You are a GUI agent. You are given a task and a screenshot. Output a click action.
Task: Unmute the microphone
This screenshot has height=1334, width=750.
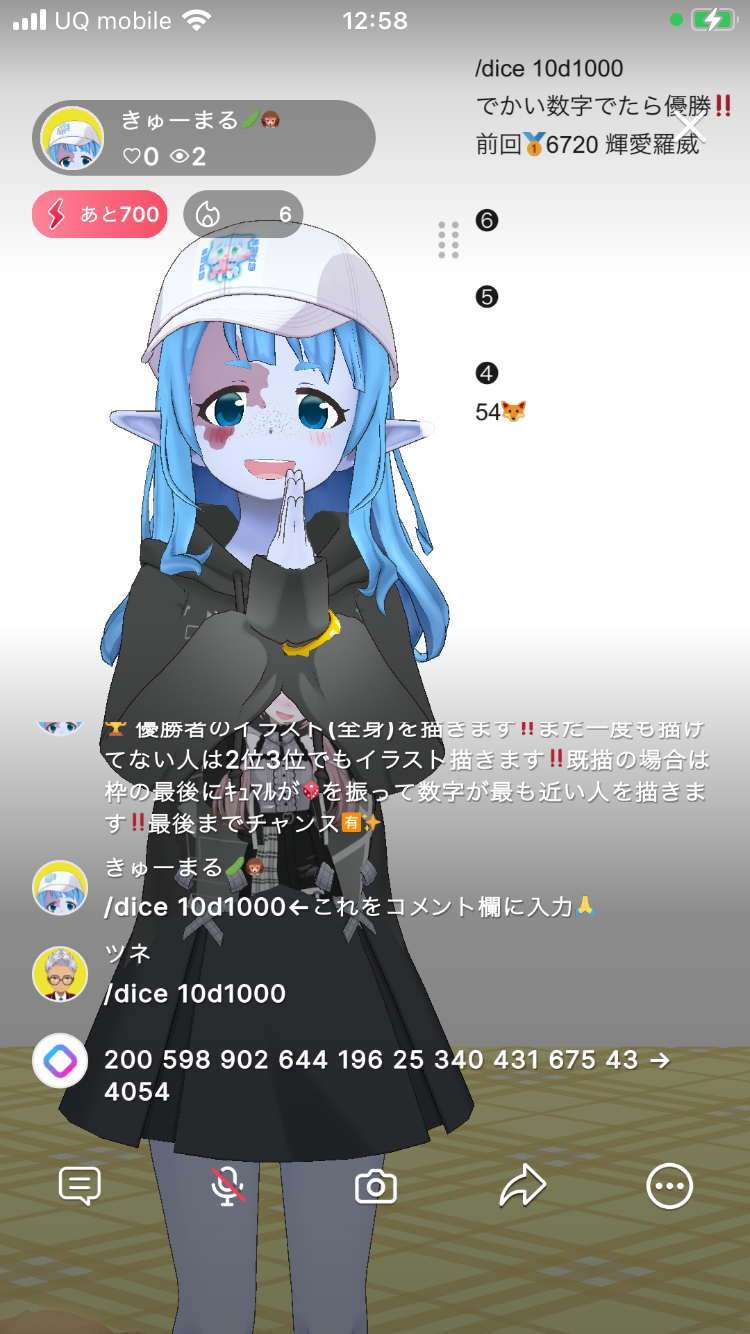click(x=228, y=1186)
